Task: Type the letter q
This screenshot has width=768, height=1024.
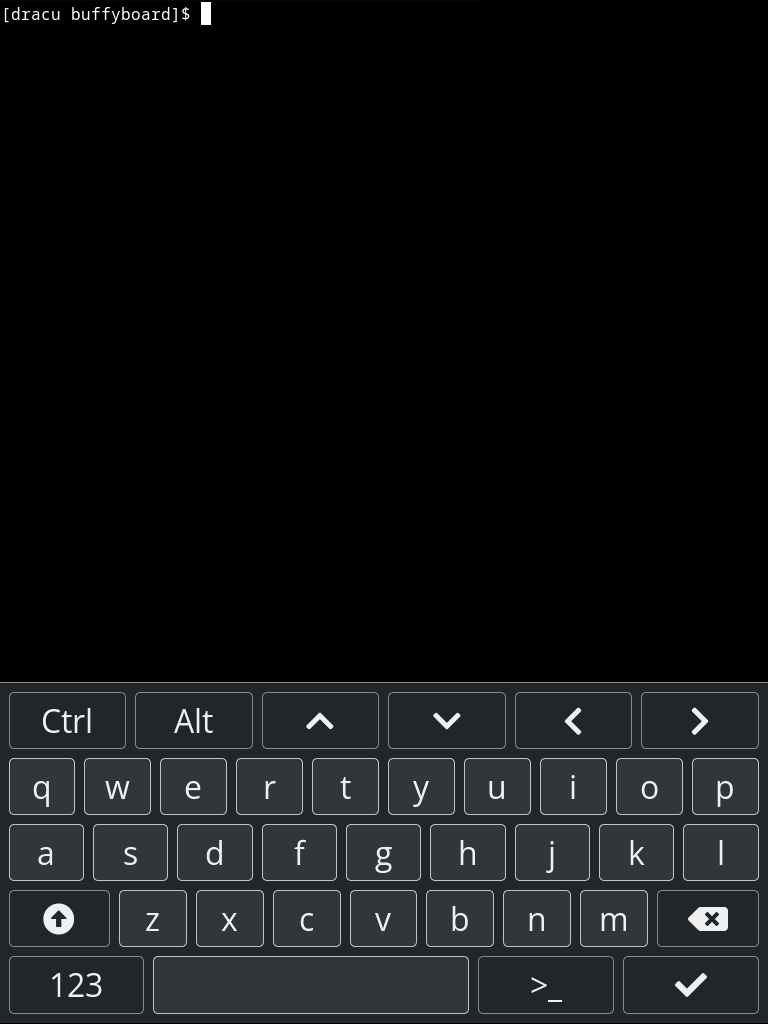Action: point(41,787)
